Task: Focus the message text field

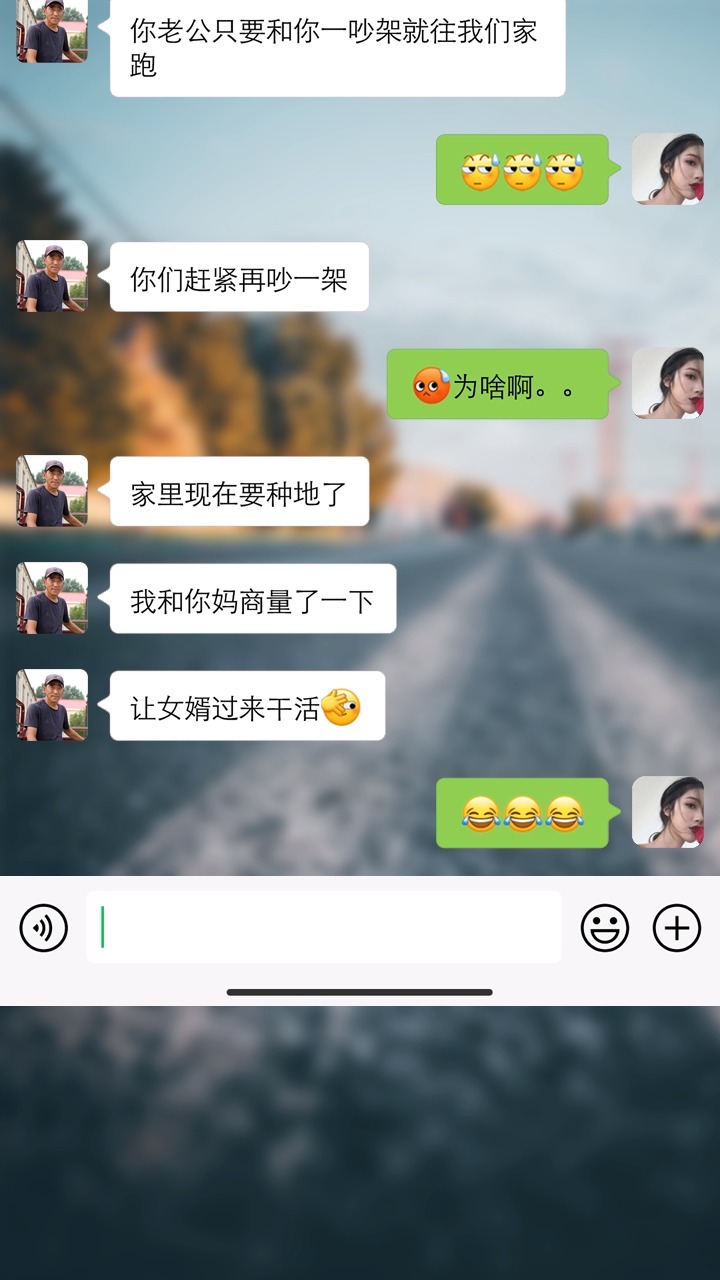Action: tap(323, 928)
